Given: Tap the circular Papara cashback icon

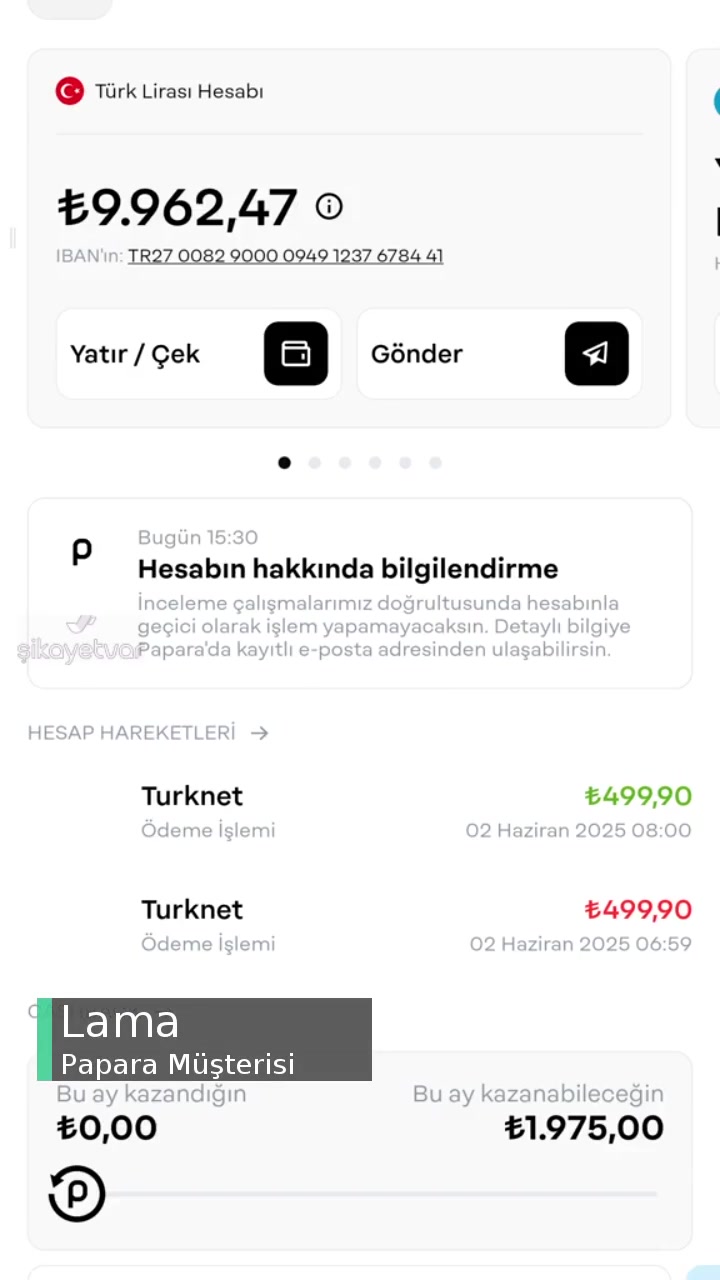Looking at the screenshot, I should [x=77, y=1194].
